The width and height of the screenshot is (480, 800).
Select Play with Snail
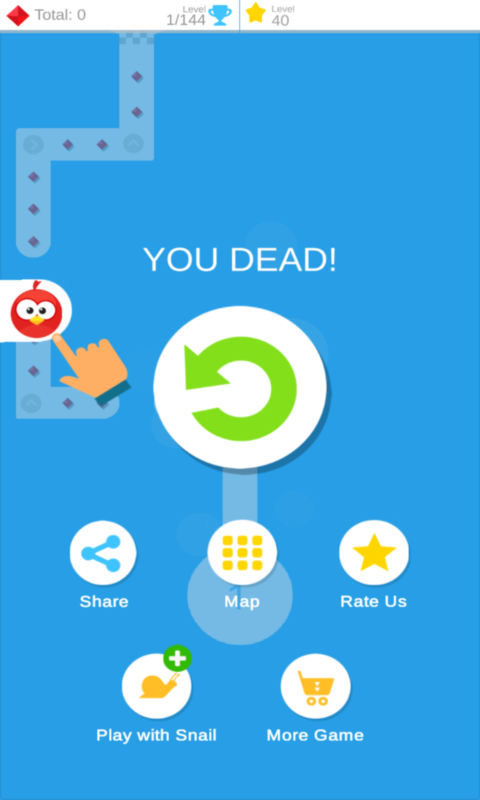(x=157, y=686)
